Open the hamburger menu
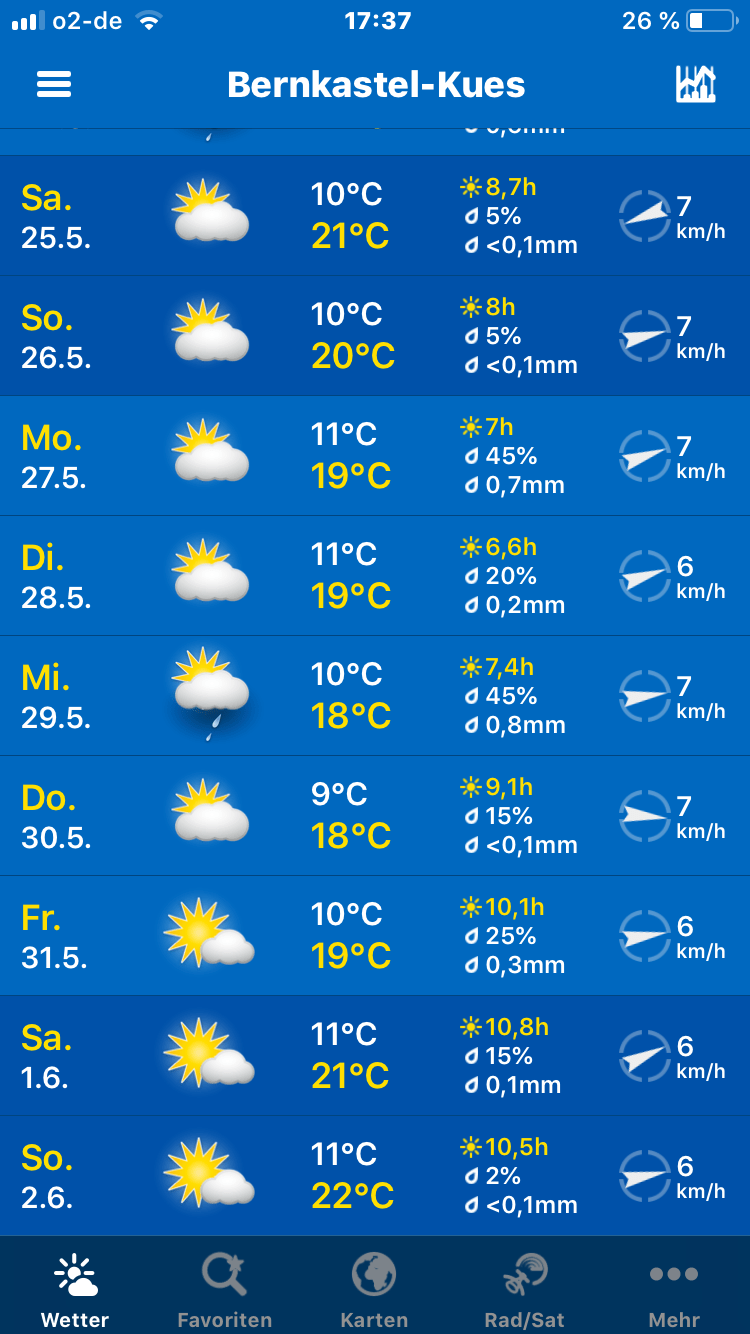Screen dimensions: 750x1334 click(x=54, y=85)
